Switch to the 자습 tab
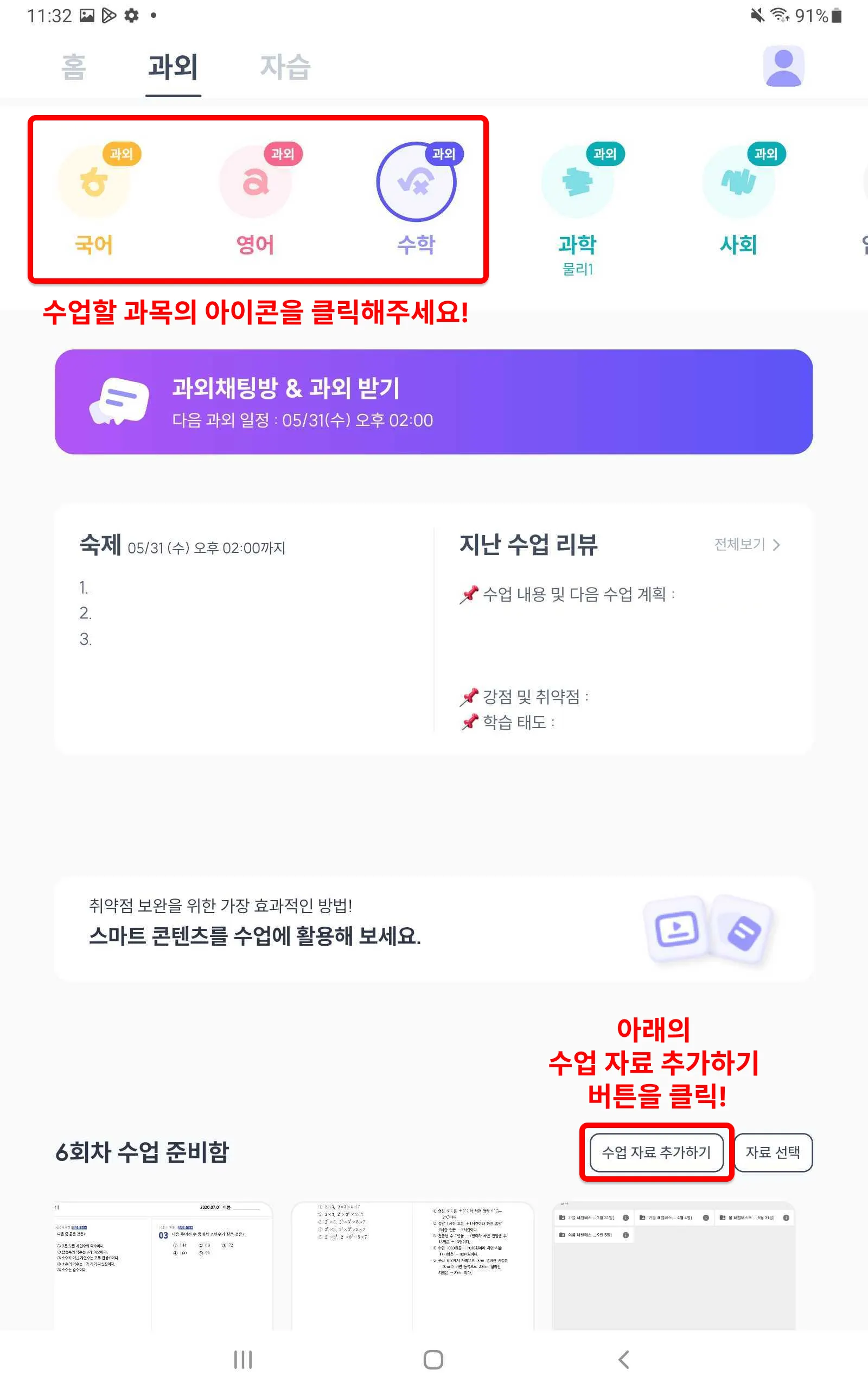868x1389 pixels. pyautogui.click(x=285, y=67)
